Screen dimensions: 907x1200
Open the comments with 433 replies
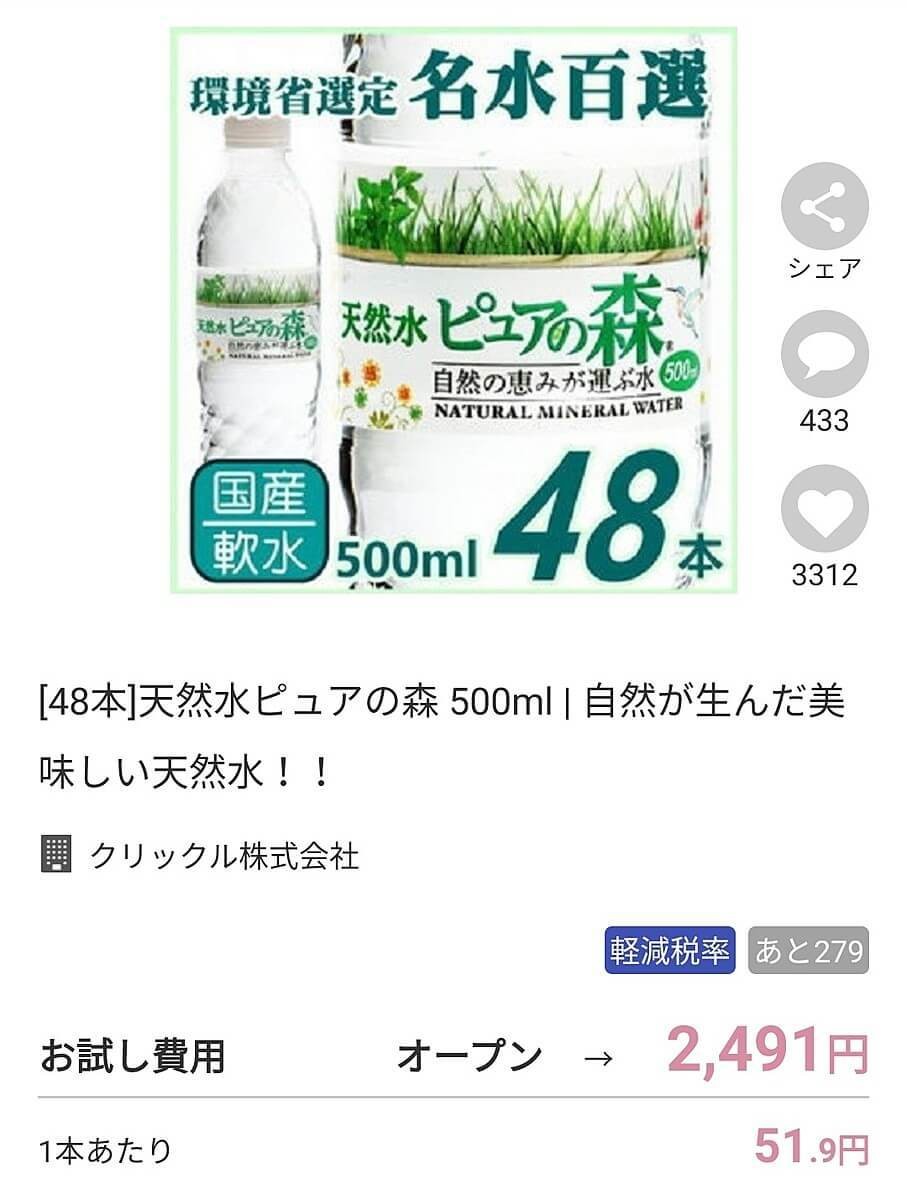[824, 354]
